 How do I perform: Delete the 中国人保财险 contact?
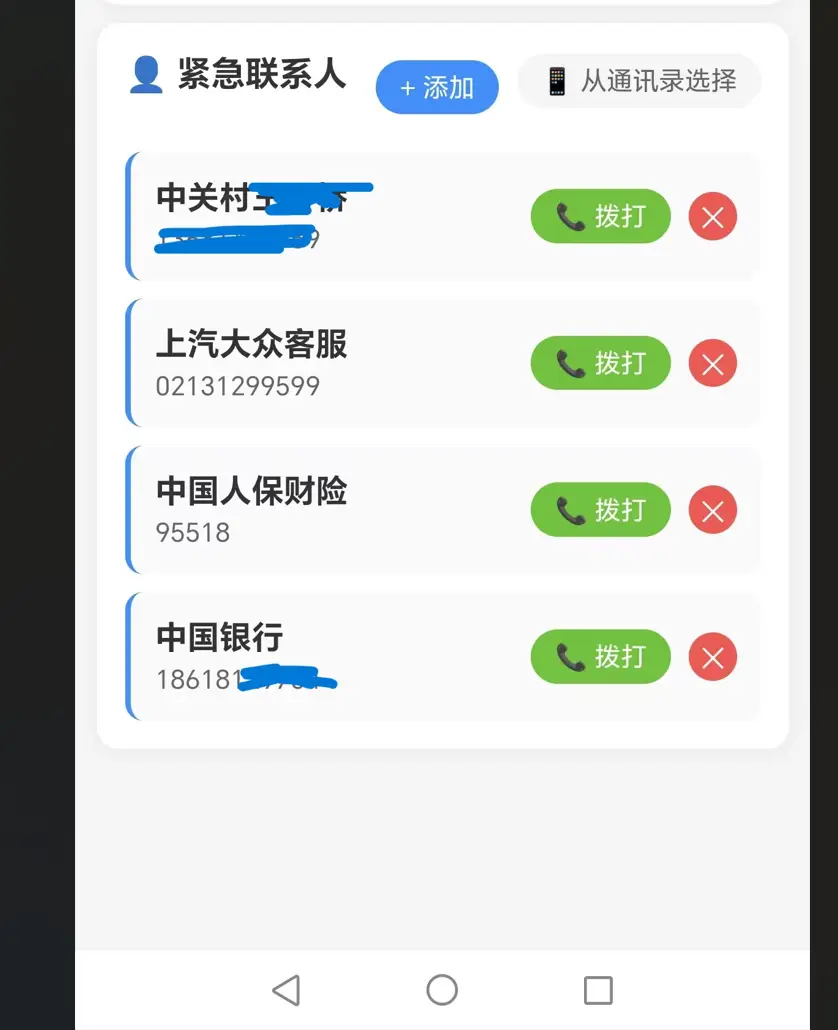click(713, 511)
